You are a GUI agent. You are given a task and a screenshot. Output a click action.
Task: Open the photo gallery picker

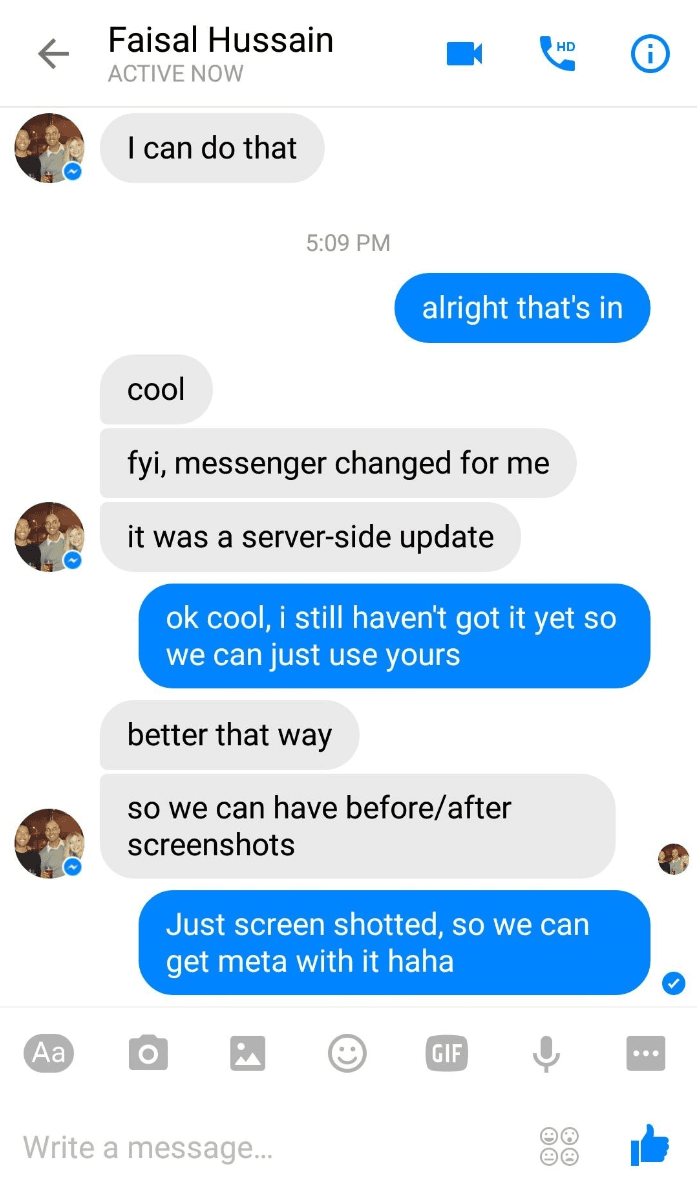[247, 1053]
